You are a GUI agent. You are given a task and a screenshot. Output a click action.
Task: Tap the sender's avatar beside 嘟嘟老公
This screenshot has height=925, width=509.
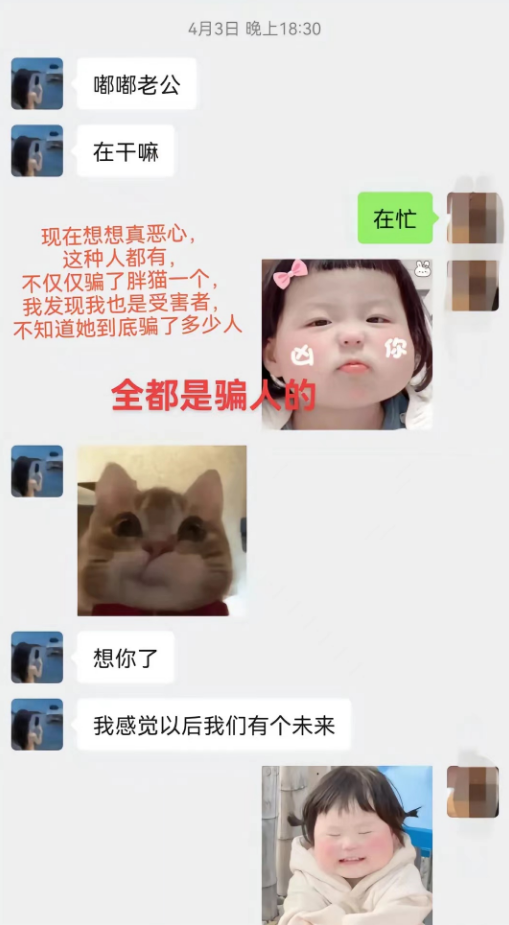37,84
